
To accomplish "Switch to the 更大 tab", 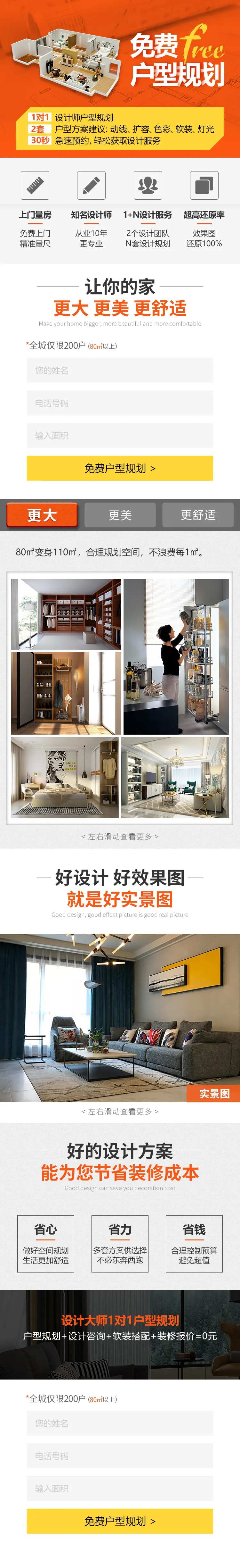I will pos(42,515).
